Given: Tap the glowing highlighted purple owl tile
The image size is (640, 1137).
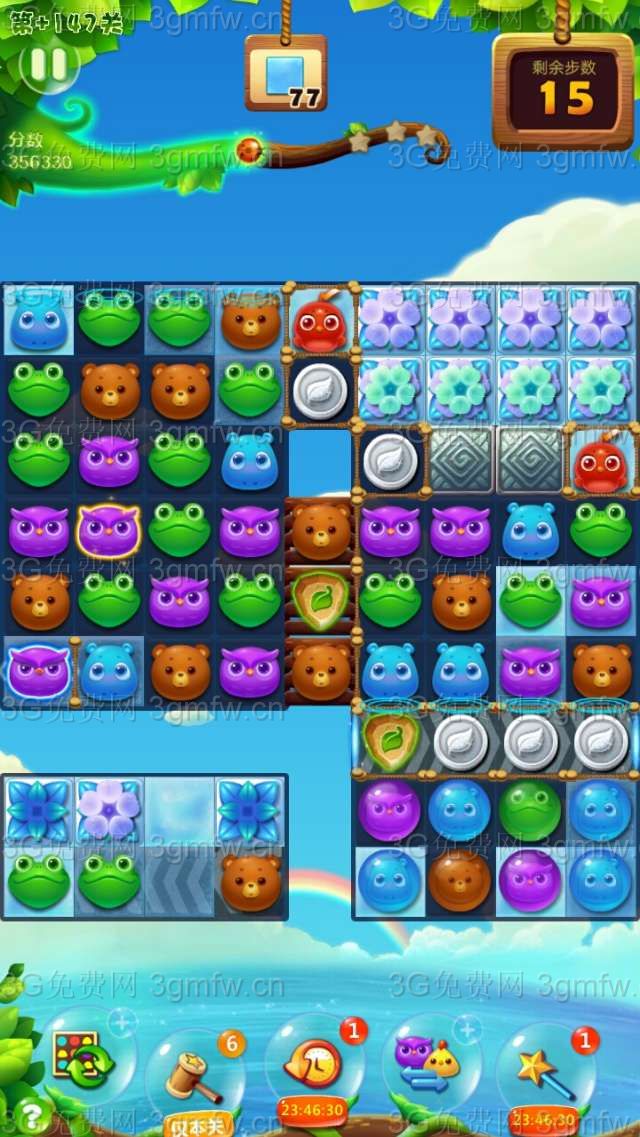Looking at the screenshot, I should point(109,531).
